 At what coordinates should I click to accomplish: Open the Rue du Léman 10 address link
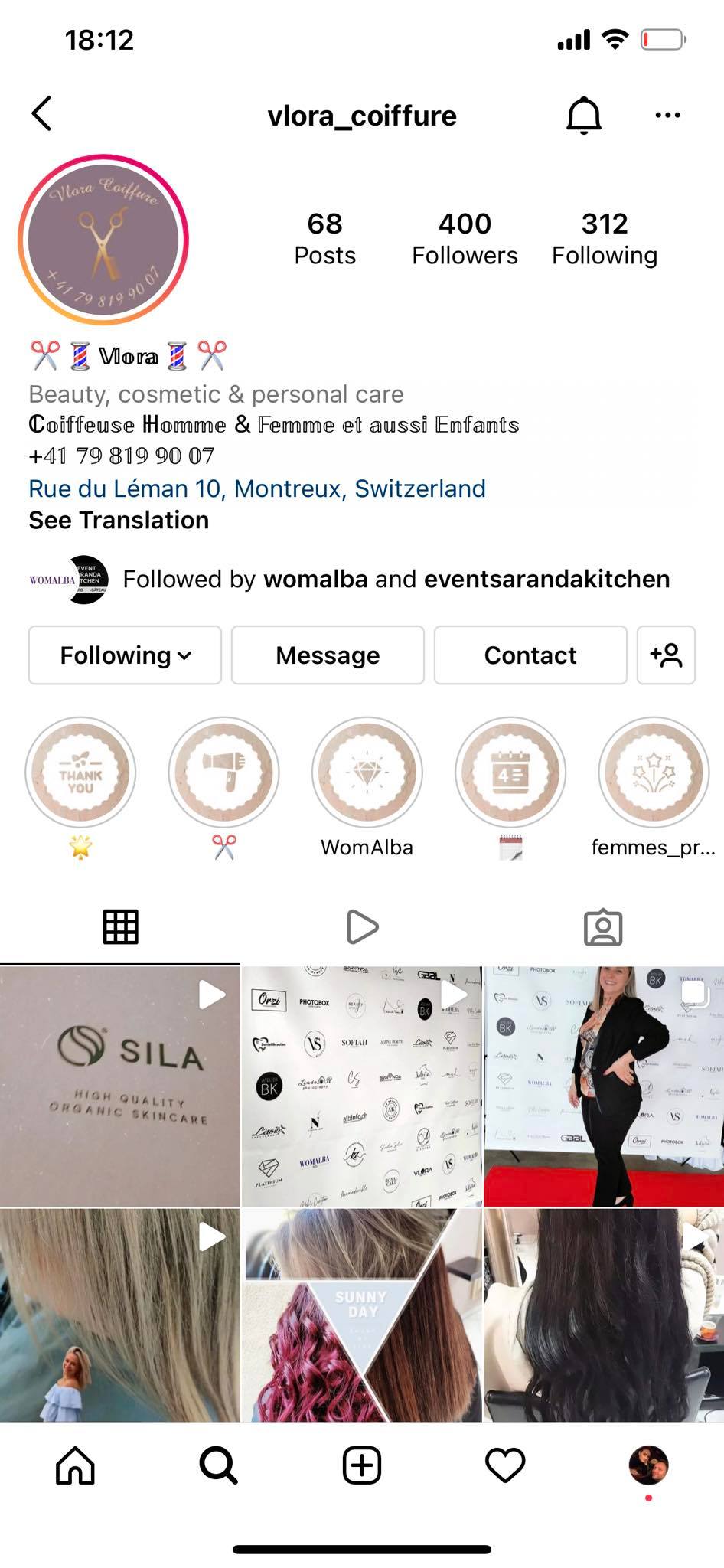click(x=257, y=488)
